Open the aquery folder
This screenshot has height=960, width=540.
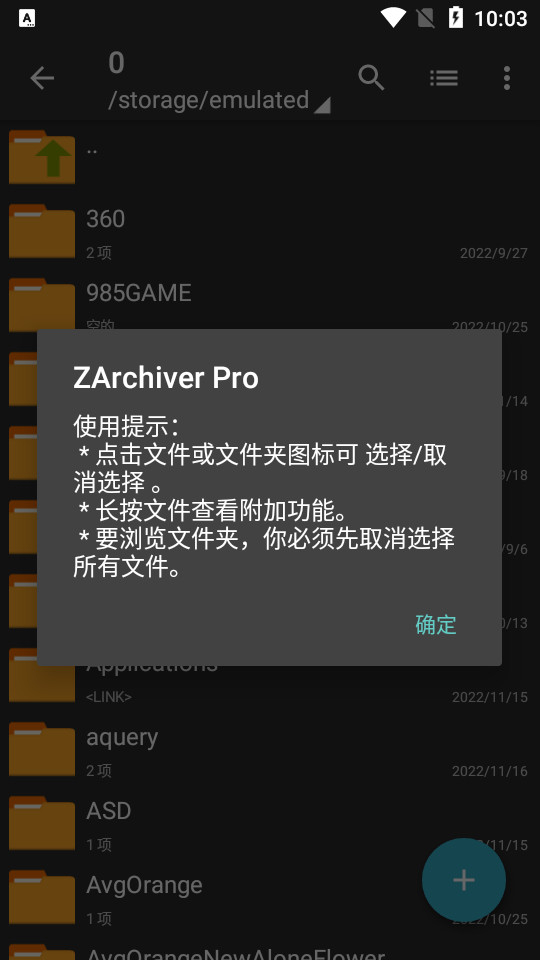(270, 749)
